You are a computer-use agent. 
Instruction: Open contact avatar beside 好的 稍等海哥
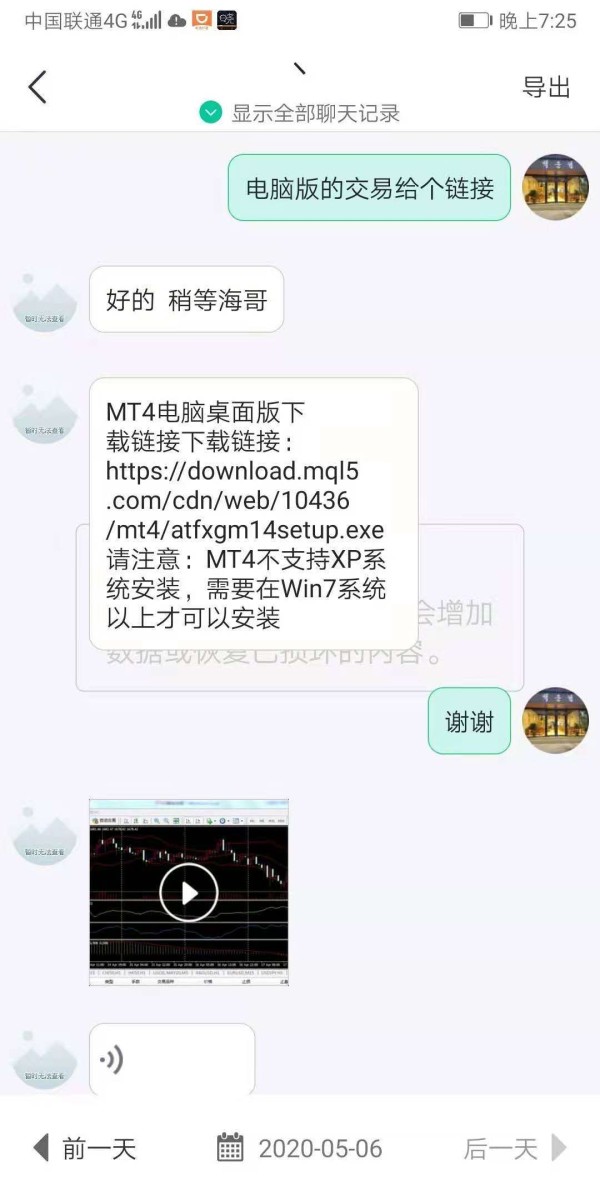coord(45,300)
